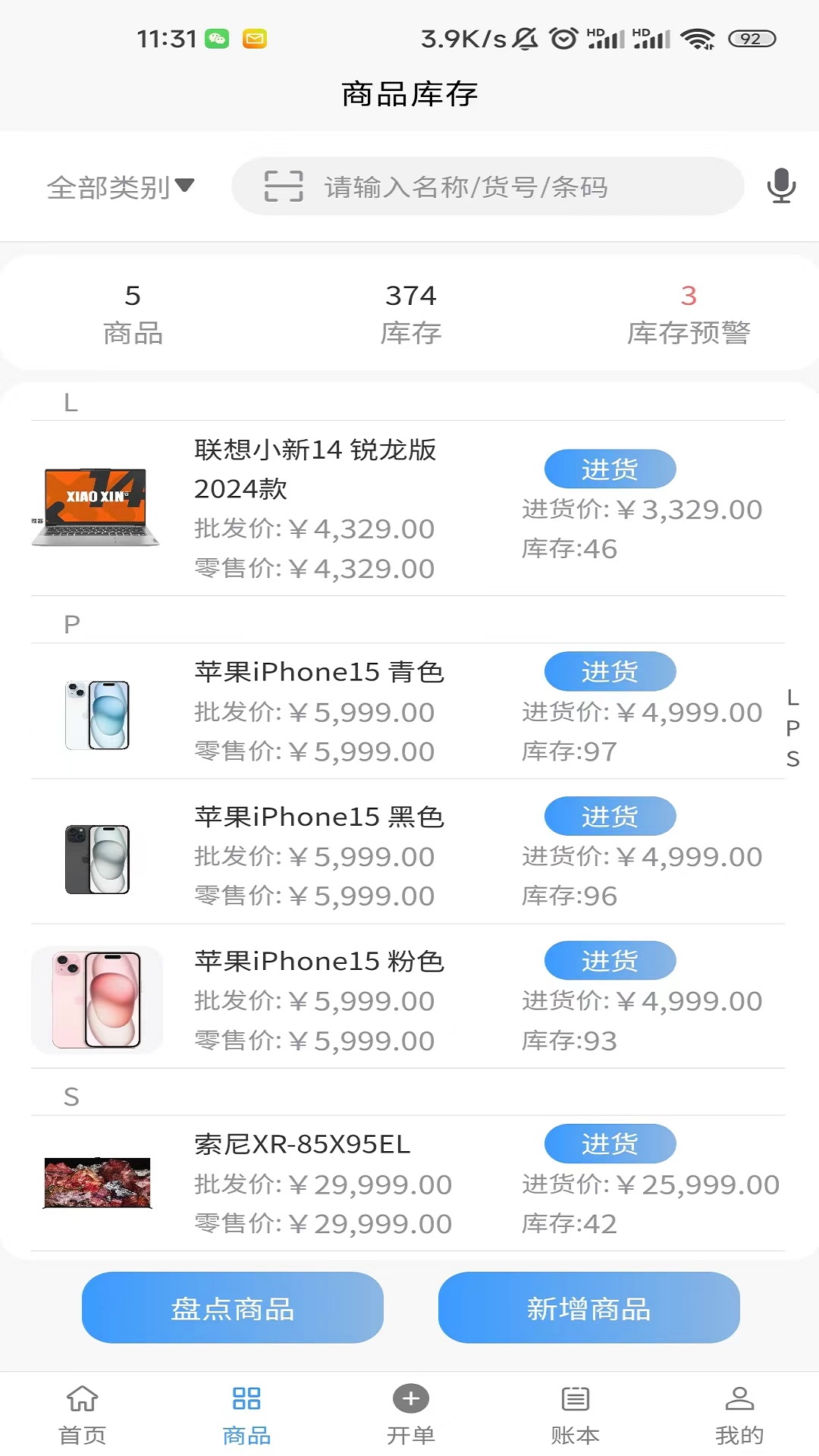
Task: Jump to letter P in the index
Action: point(792,728)
